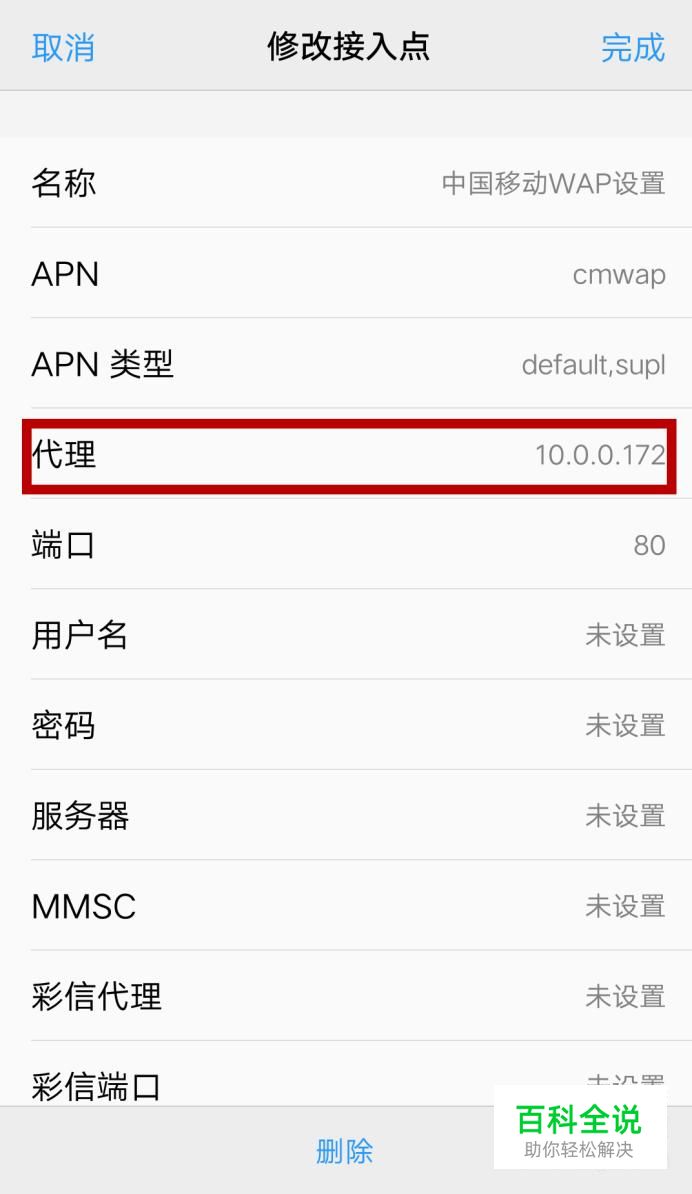Change the APN 类型 setting
This screenshot has height=1194, width=692.
346,364
